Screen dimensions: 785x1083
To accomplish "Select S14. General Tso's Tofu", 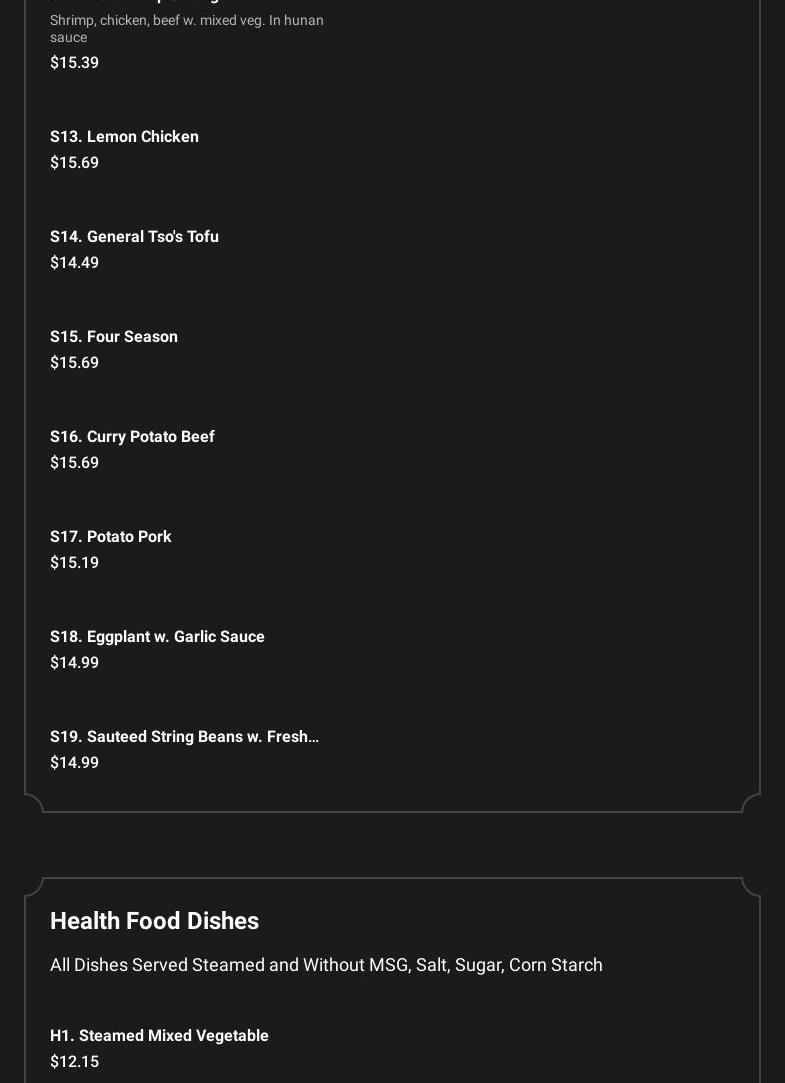I will tap(135, 237).
